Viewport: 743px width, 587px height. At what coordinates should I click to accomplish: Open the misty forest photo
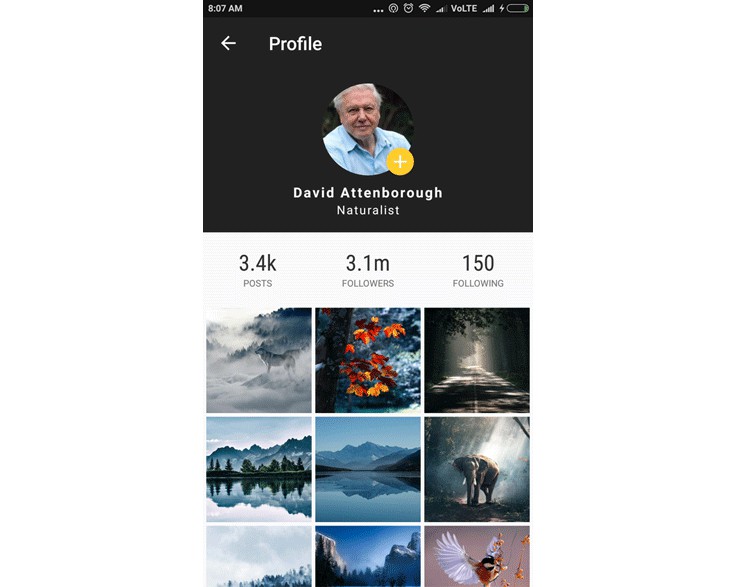click(x=259, y=557)
